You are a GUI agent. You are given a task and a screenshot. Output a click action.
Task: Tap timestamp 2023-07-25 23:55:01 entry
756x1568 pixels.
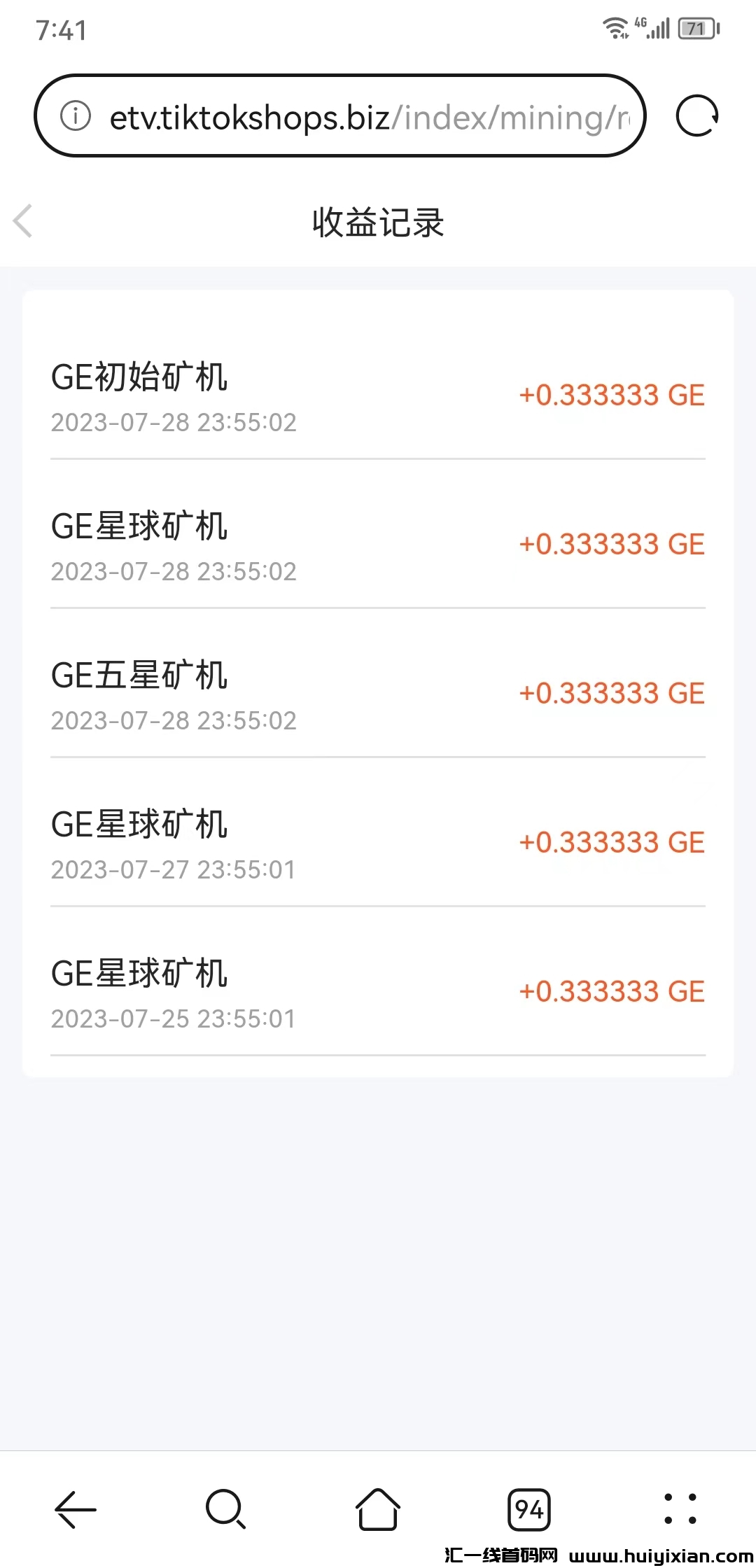click(172, 1019)
